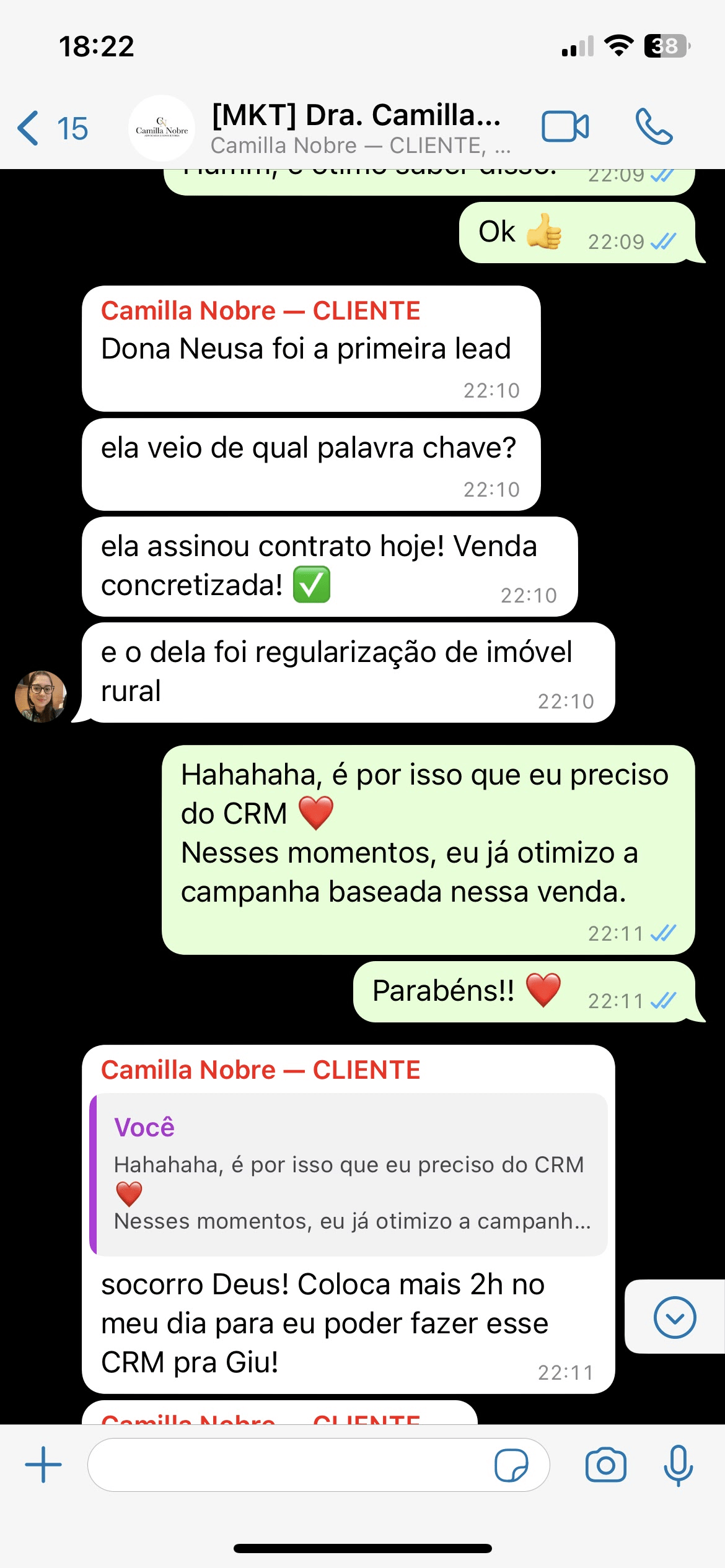Image resolution: width=725 pixels, height=1568 pixels.
Task: Select the message 'Dona Neusa foi a primeira lead'
Action: [306, 349]
